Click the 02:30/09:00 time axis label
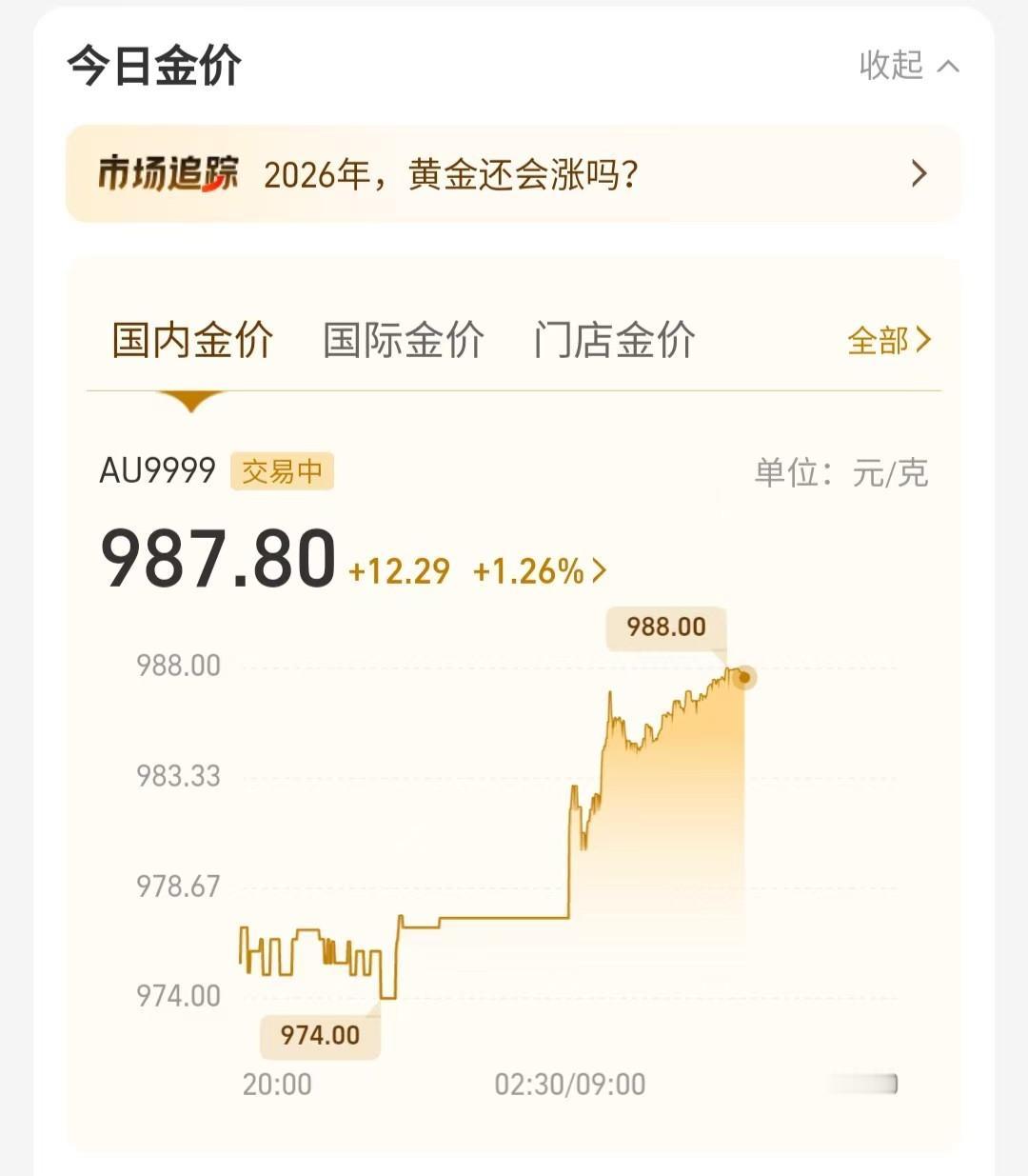 point(569,1084)
